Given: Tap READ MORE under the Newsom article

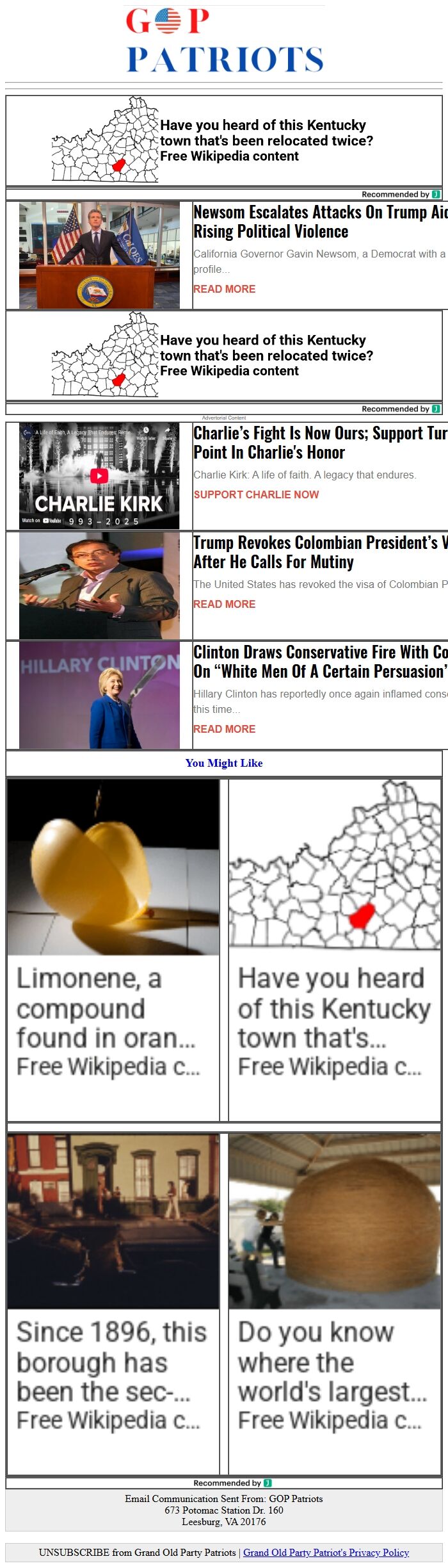Looking at the screenshot, I should [x=224, y=289].
